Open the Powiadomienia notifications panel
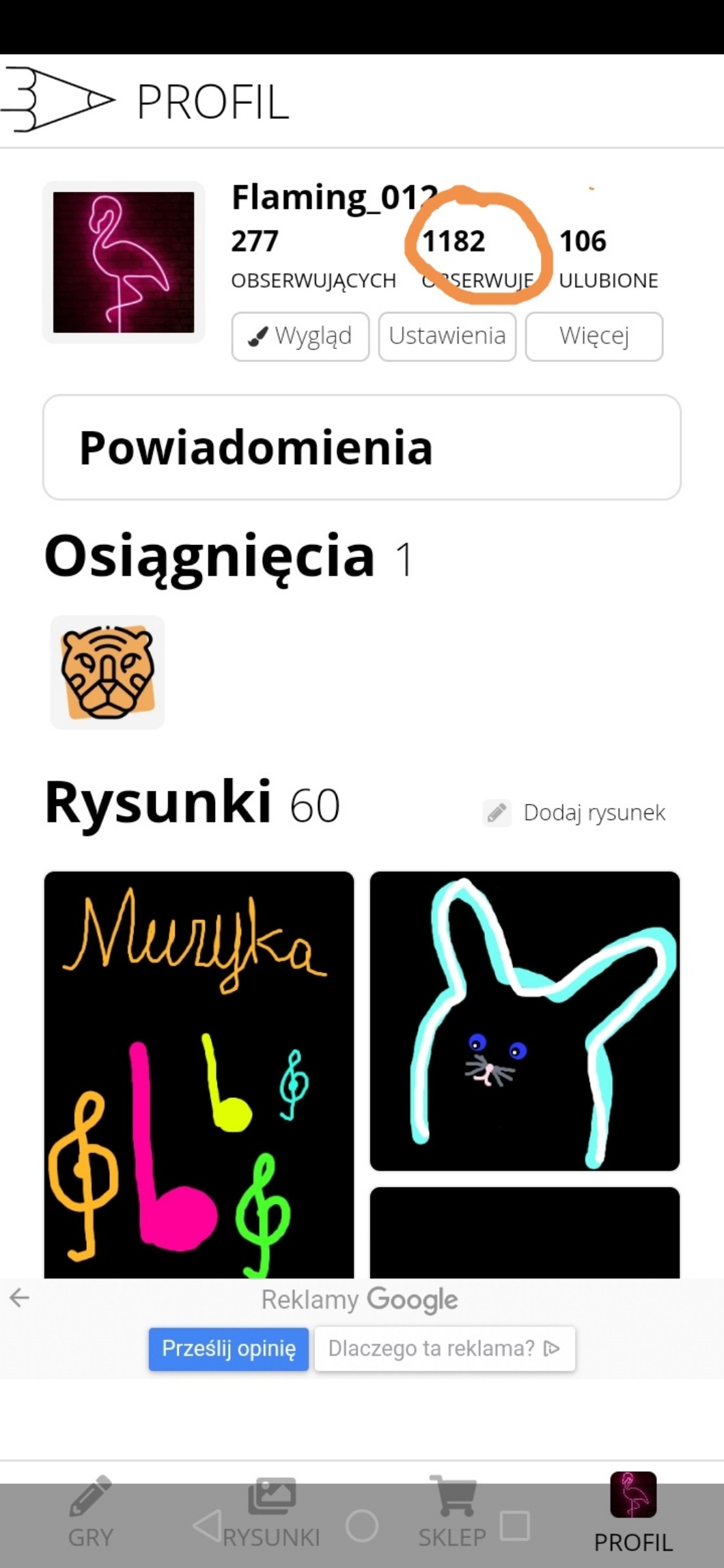The image size is (724, 1568). pos(361,447)
